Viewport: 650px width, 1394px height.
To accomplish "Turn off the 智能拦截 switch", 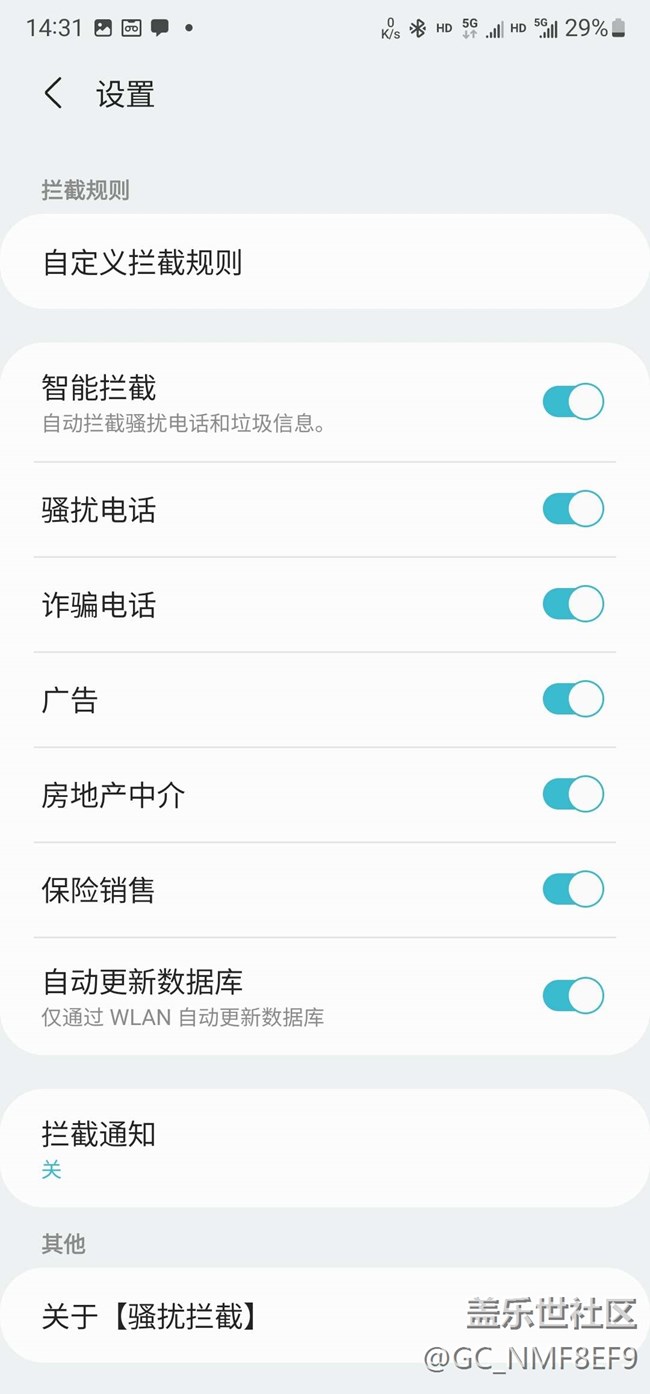I will pyautogui.click(x=573, y=402).
